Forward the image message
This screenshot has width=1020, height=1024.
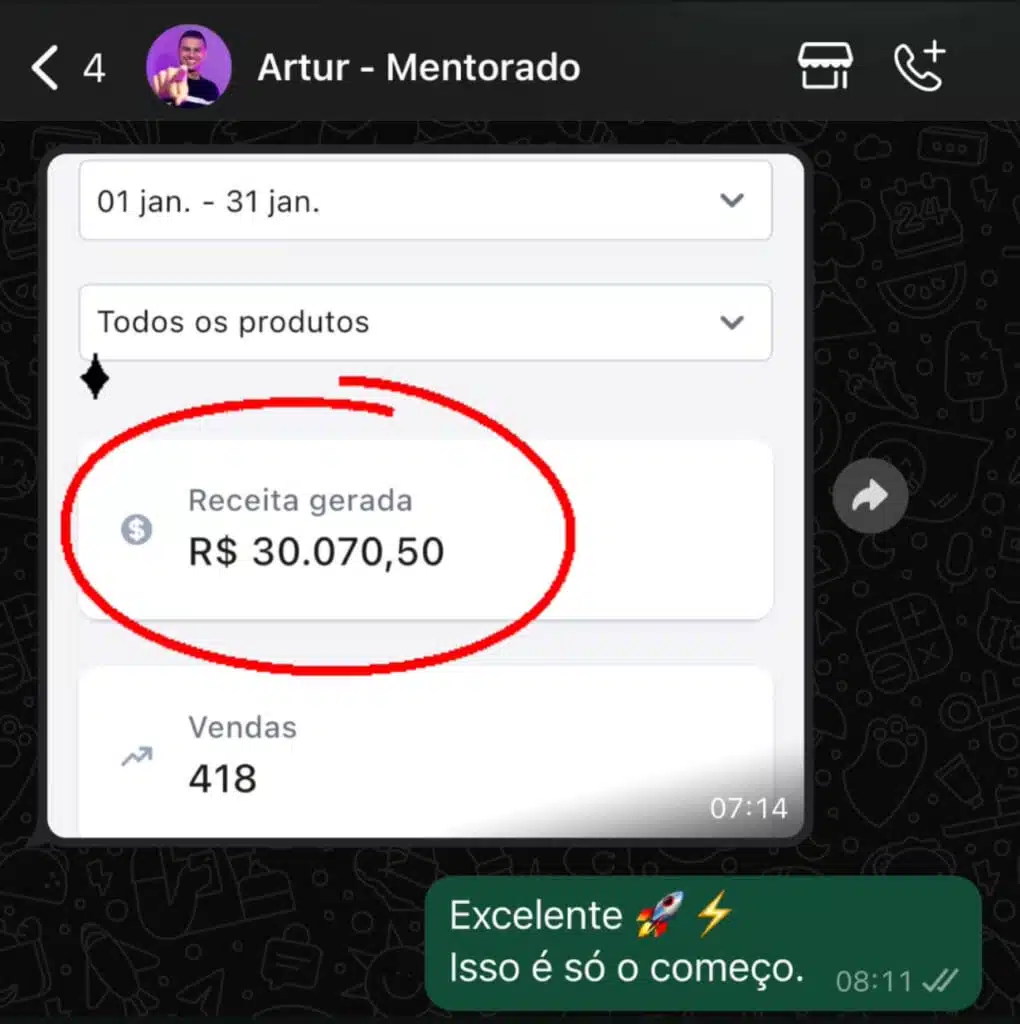[x=870, y=495]
